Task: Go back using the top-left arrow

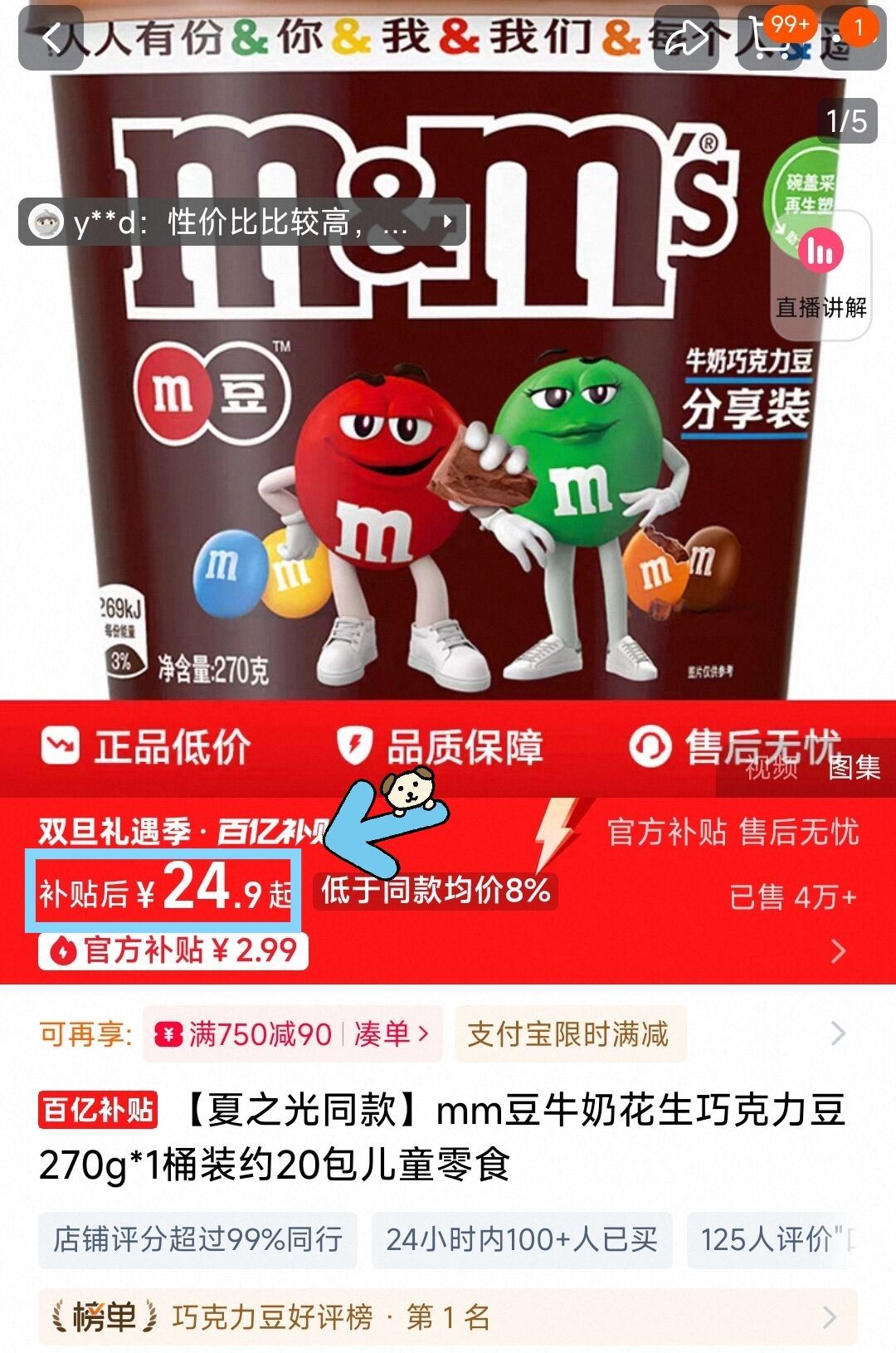Action: coord(51,37)
